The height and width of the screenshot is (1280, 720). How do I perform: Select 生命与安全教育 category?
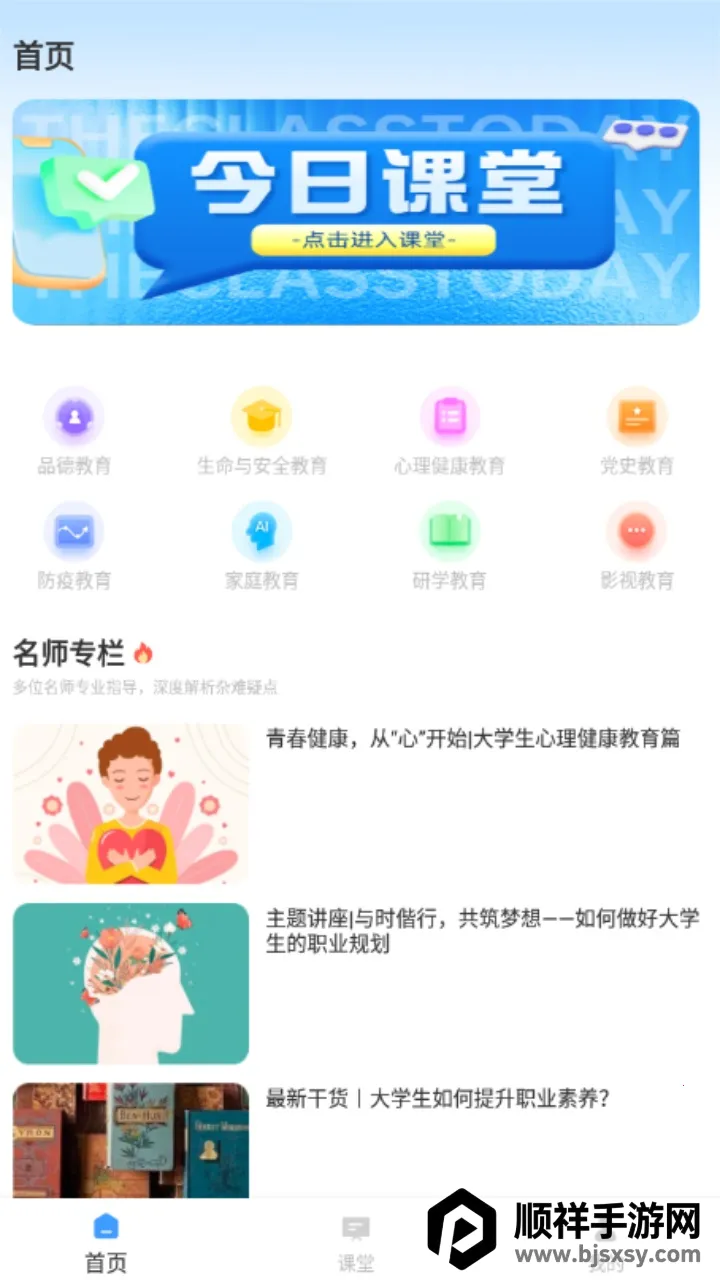262,432
